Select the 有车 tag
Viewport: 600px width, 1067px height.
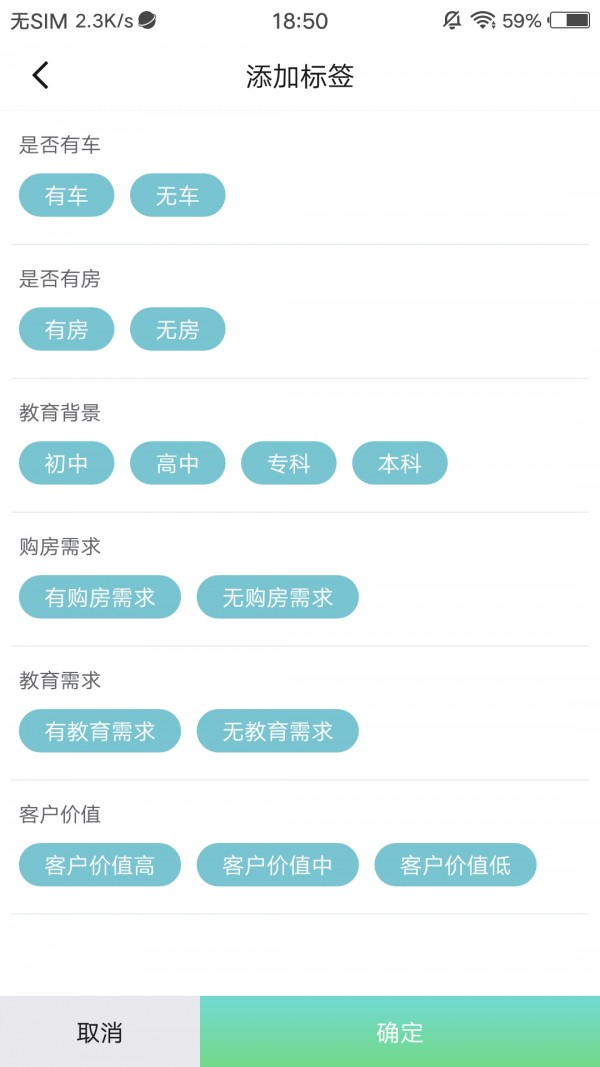(67, 196)
